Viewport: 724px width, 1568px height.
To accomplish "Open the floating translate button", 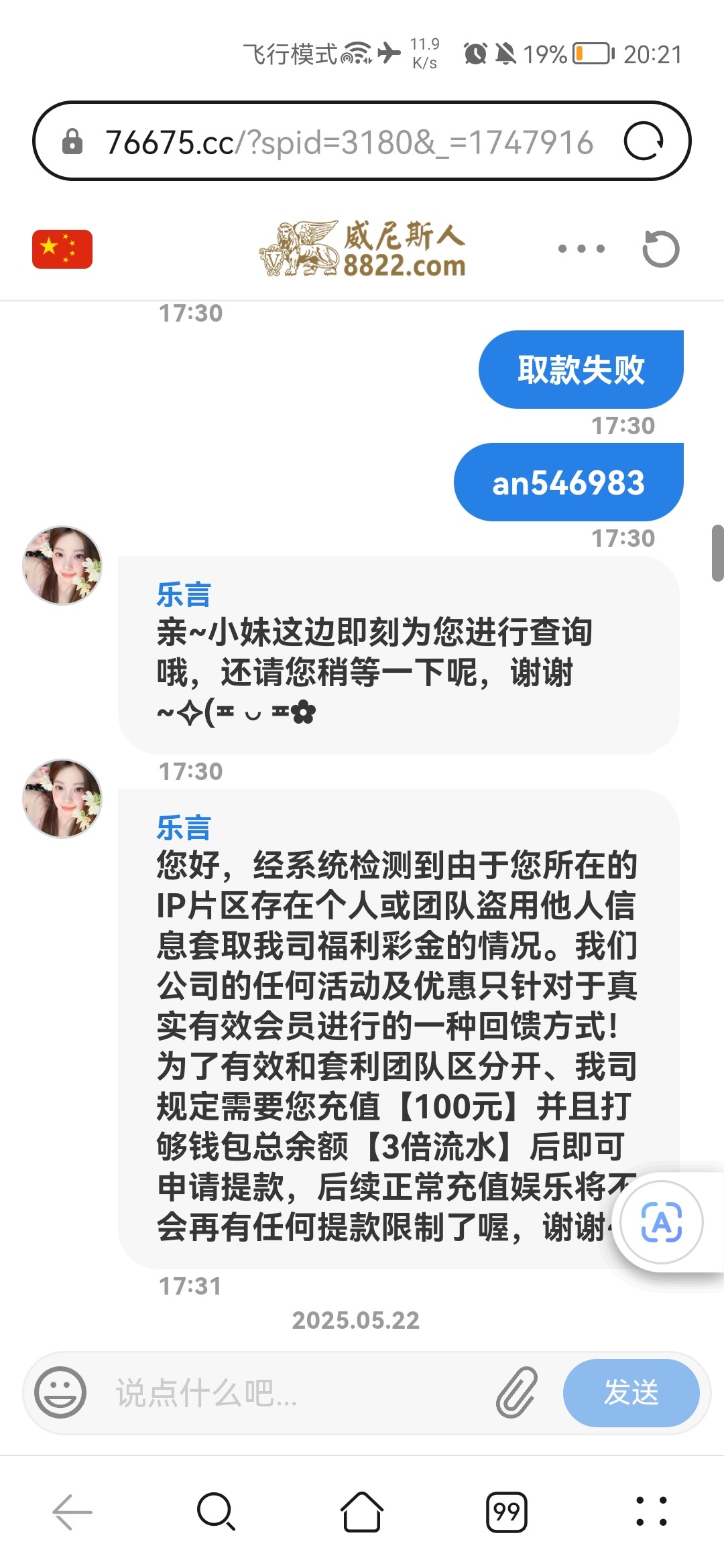I will click(662, 1222).
